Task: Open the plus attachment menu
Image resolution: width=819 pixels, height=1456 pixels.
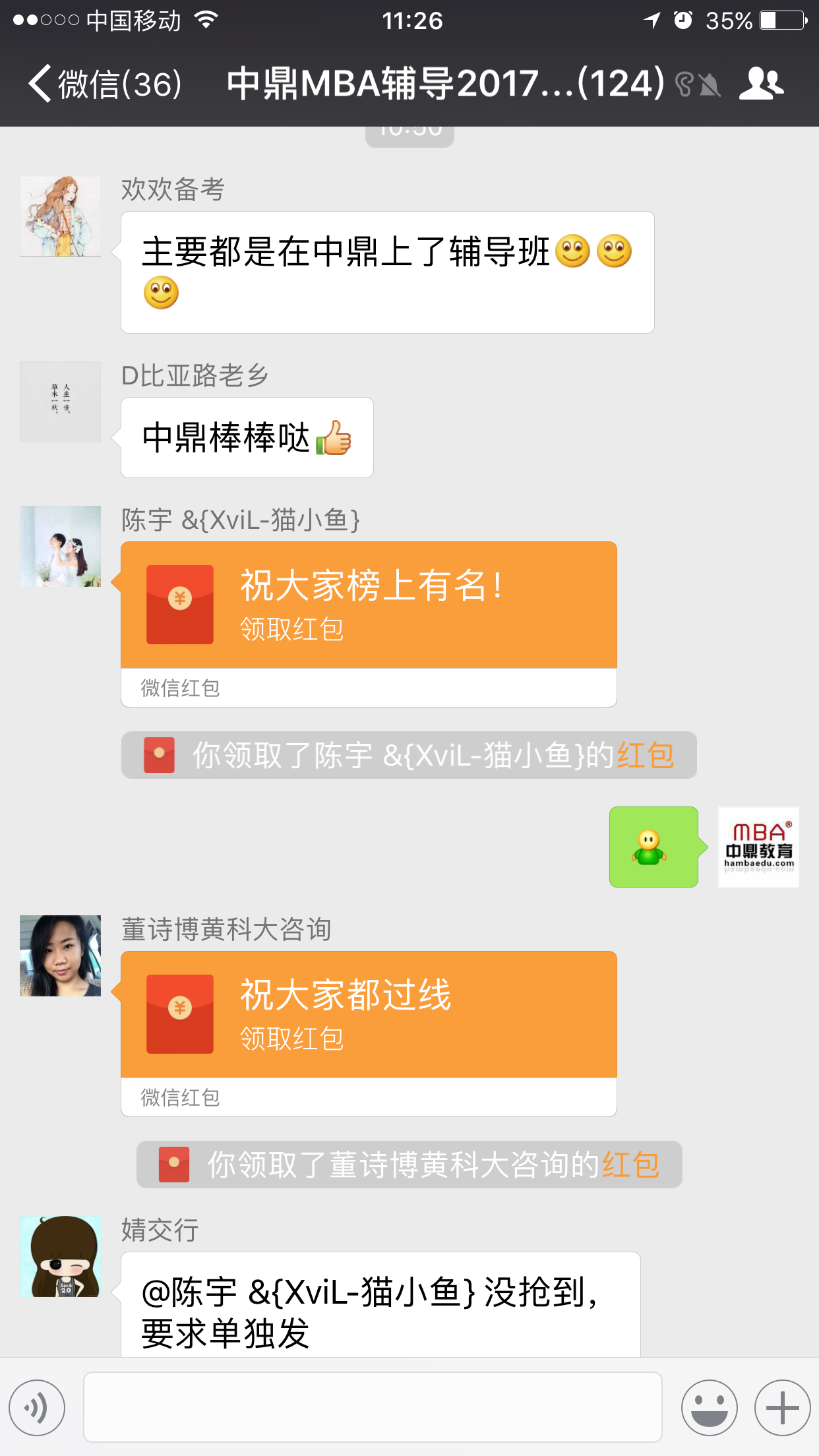Action: coord(782,1407)
